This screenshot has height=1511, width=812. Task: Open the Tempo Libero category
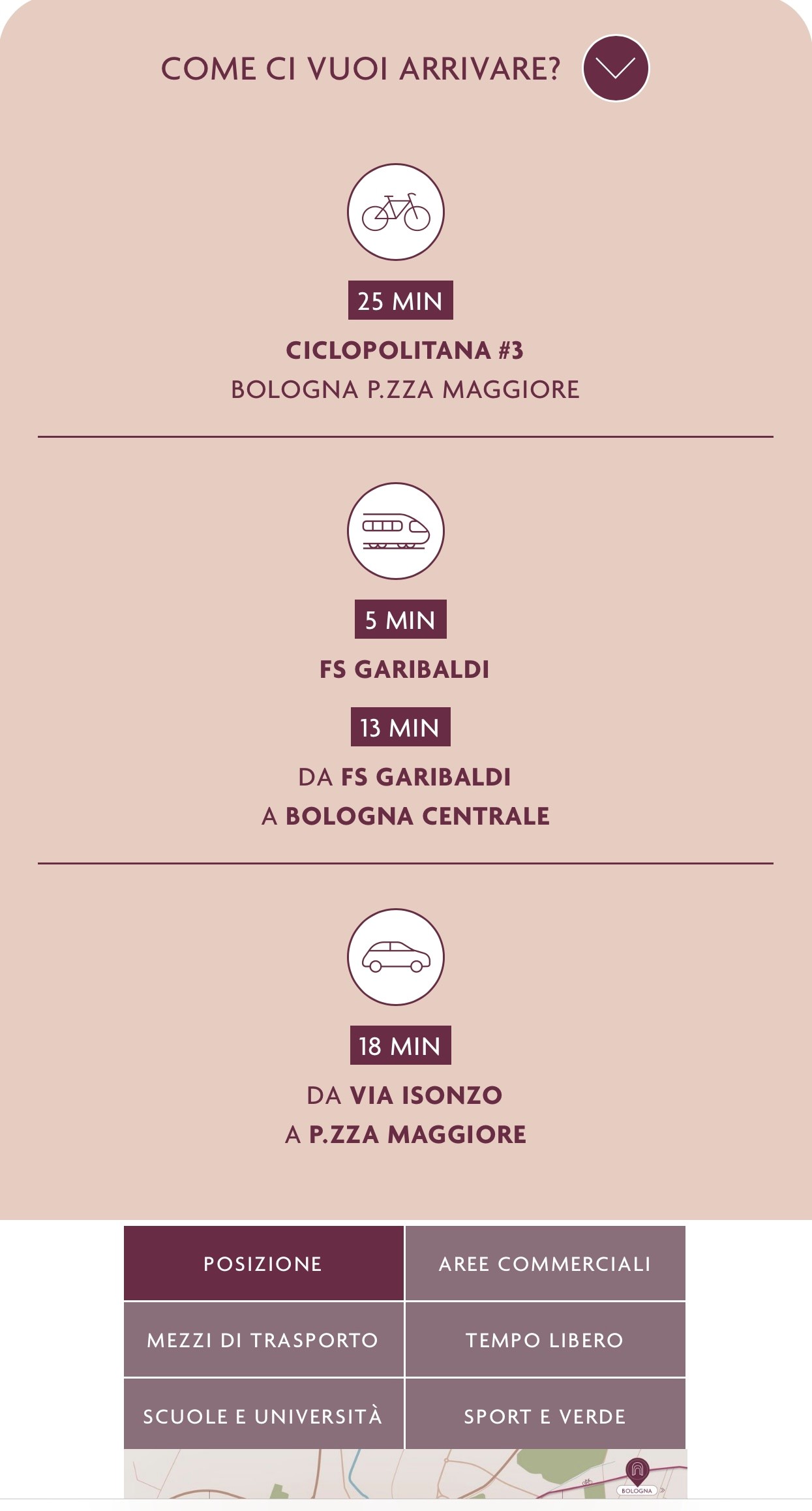click(545, 1339)
